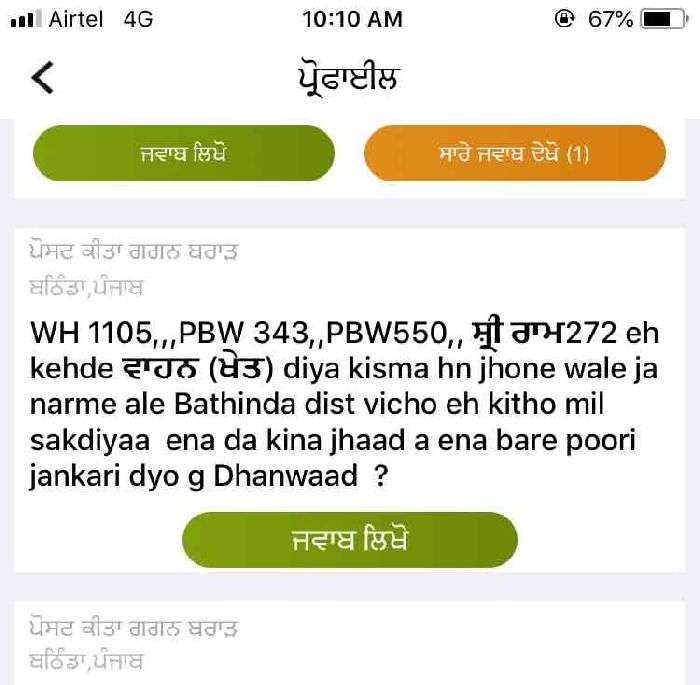Go back using the header arrow
700x685 pixels.
pos(42,79)
